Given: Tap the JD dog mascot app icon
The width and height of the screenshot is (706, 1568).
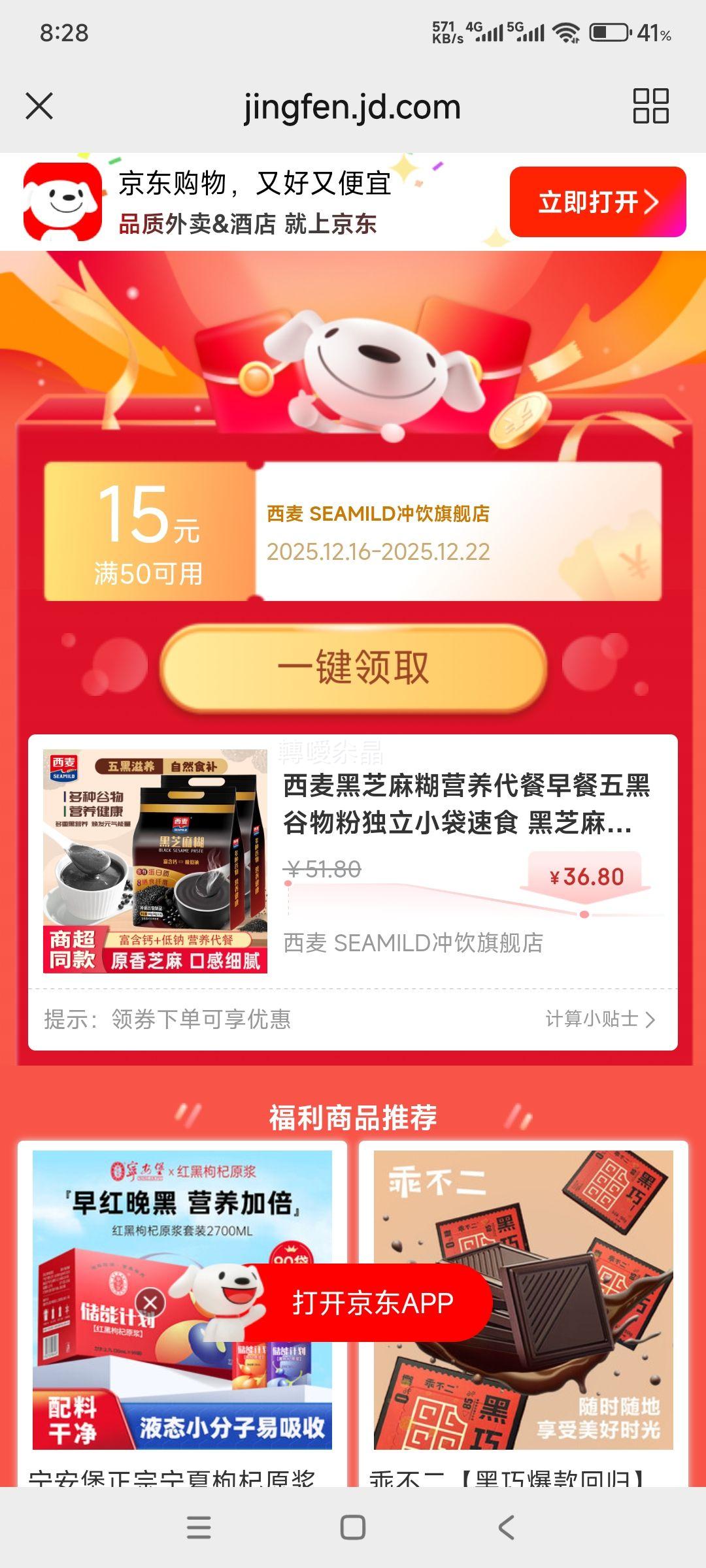Looking at the screenshot, I should (59, 201).
